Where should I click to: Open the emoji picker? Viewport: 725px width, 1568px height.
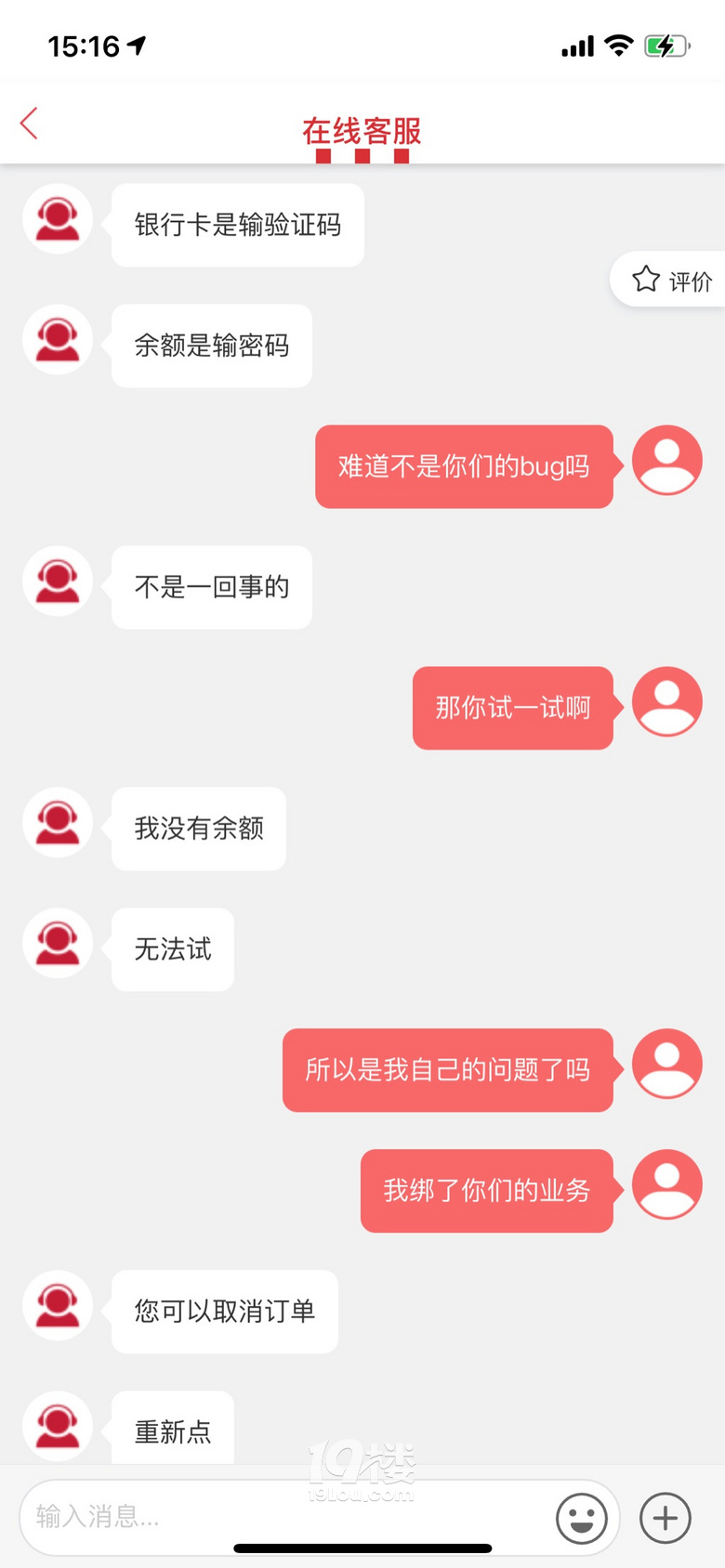tap(582, 1519)
